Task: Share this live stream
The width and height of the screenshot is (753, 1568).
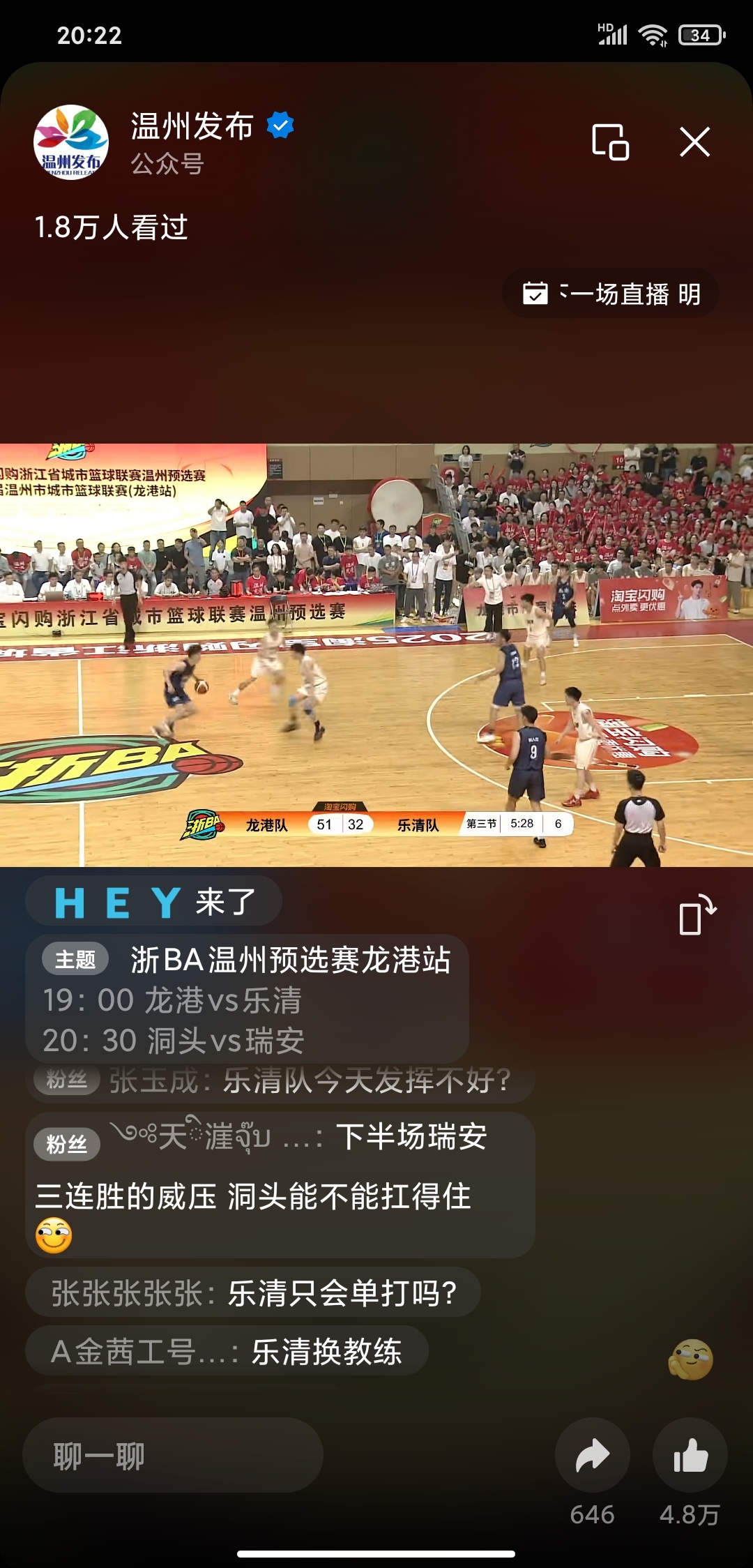Action: (592, 1456)
